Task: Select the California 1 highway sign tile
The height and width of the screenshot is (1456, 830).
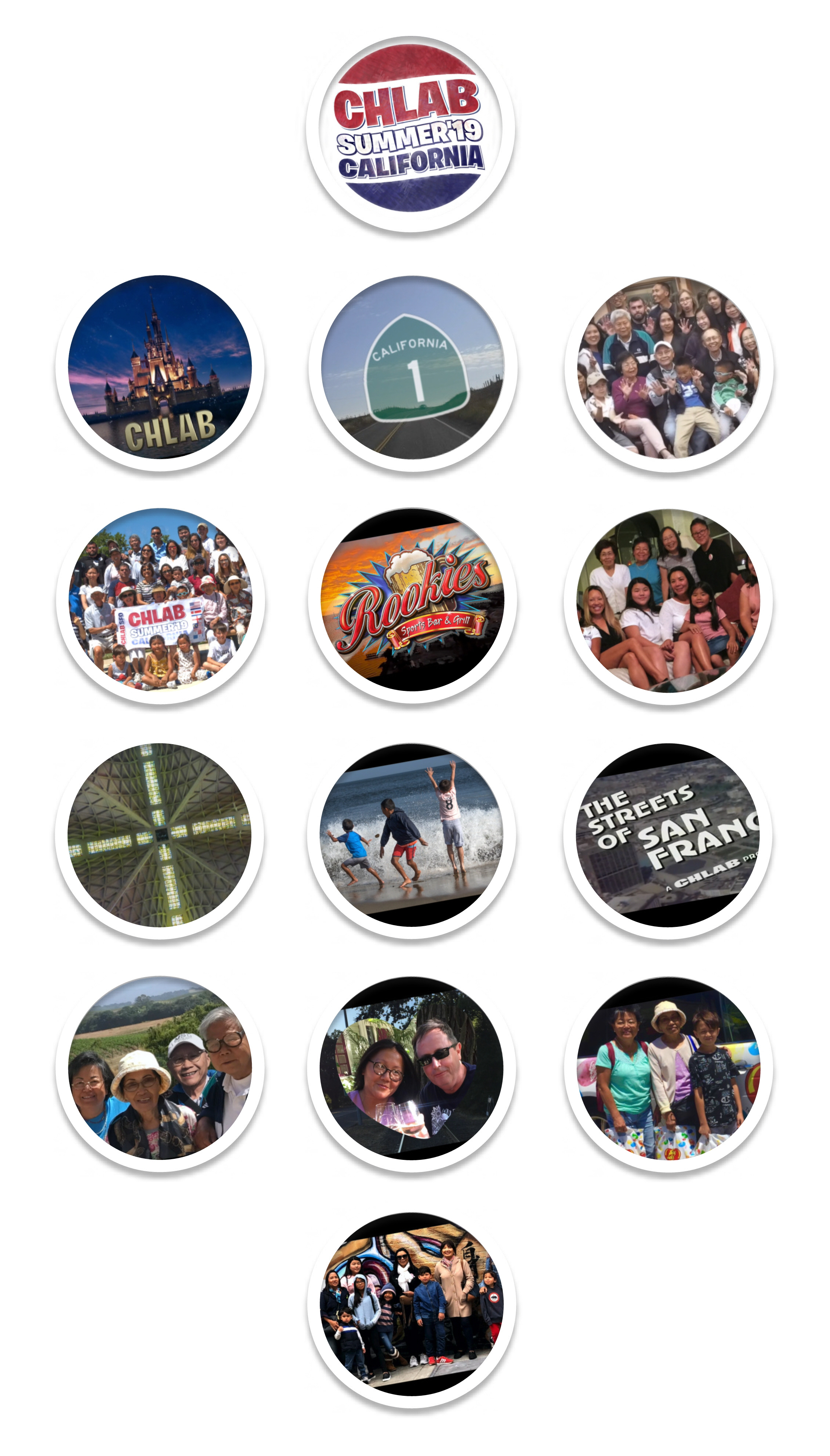Action: pos(413,367)
